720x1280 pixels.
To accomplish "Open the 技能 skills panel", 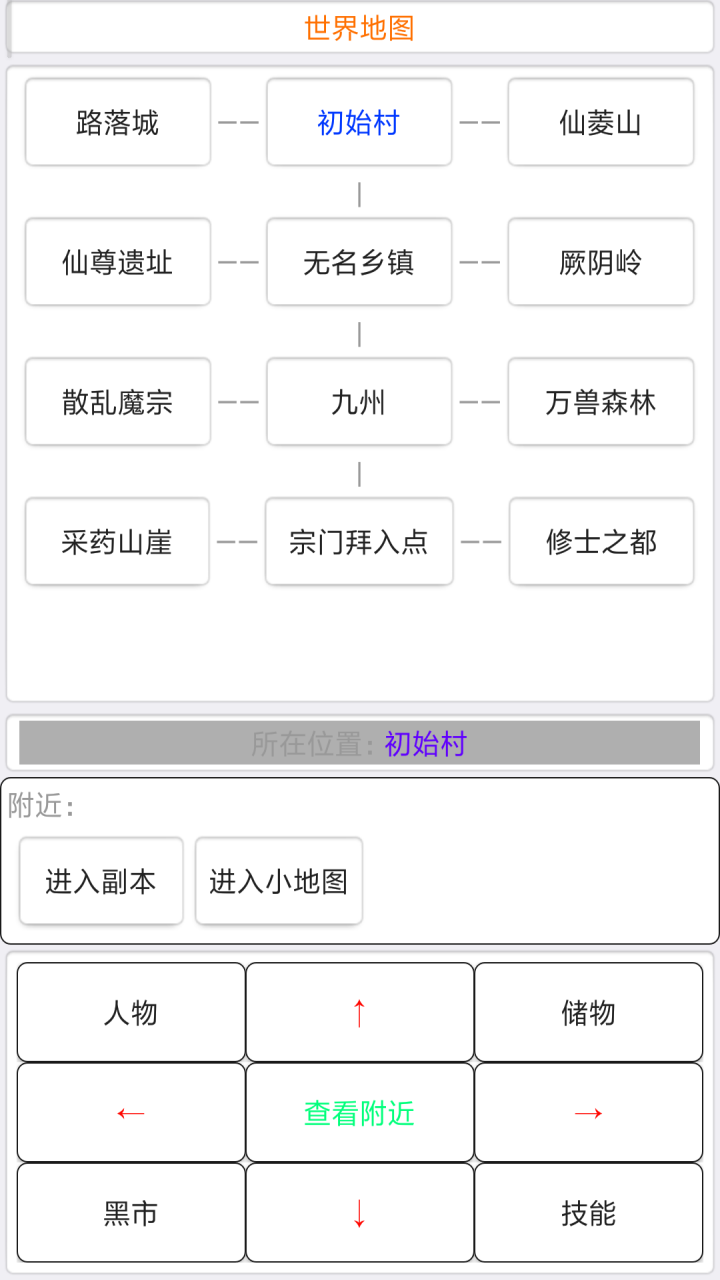I will [x=588, y=1212].
